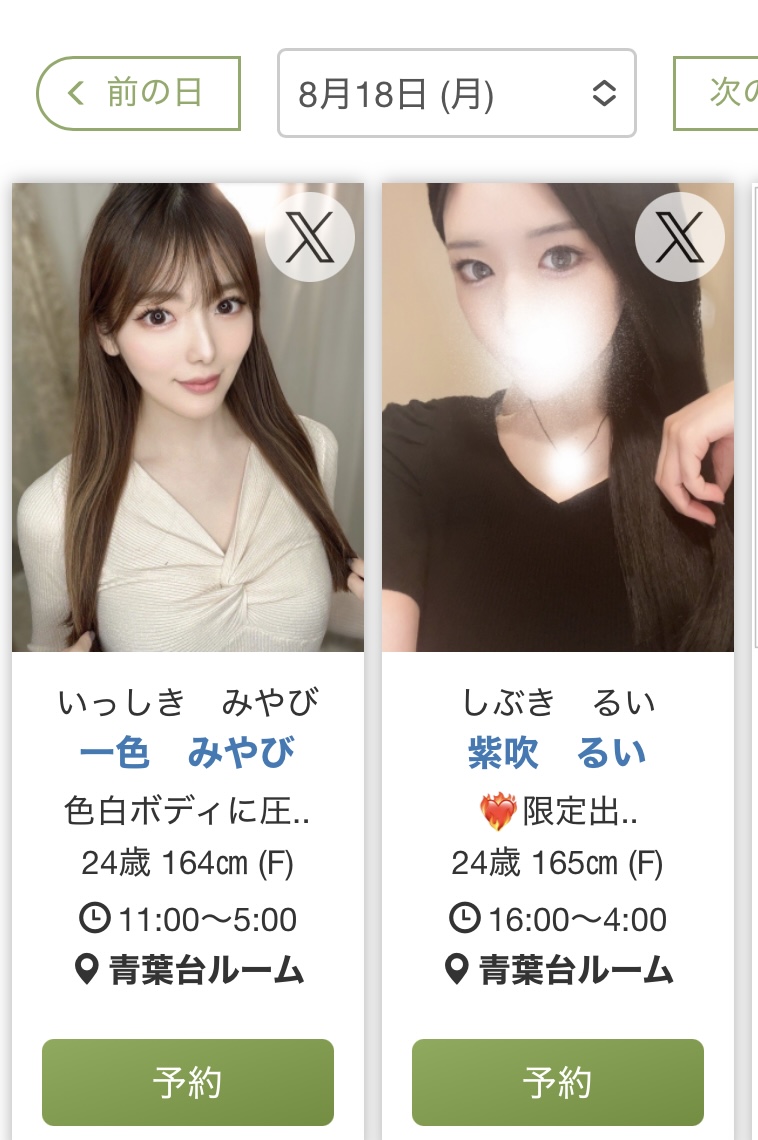This screenshot has width=758, height=1140.
Task: Tap the 紫吹 るい name link
Action: 557,753
